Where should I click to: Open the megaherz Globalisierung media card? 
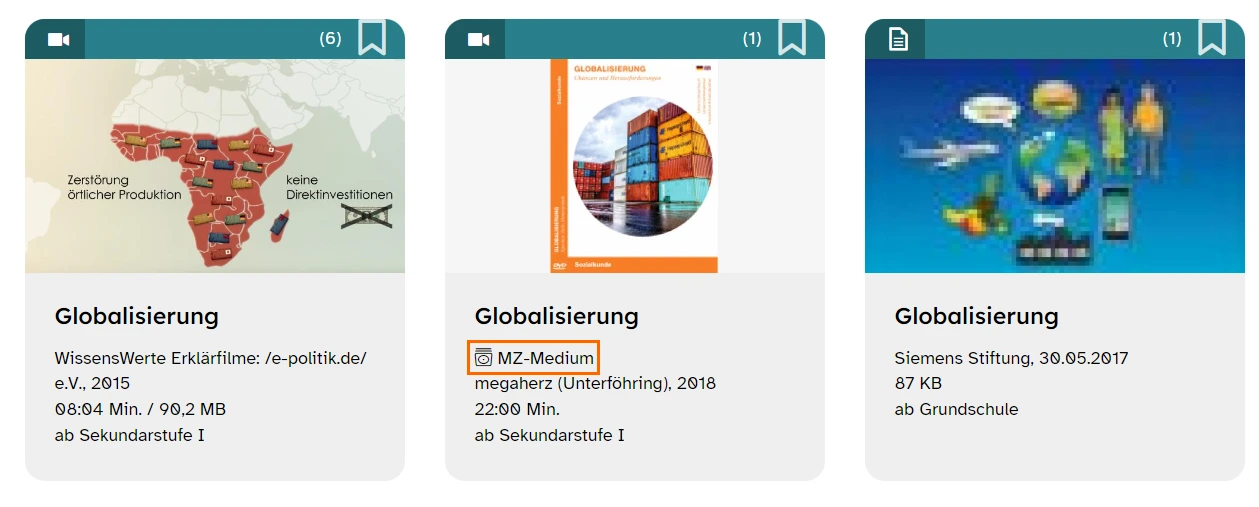(x=556, y=316)
